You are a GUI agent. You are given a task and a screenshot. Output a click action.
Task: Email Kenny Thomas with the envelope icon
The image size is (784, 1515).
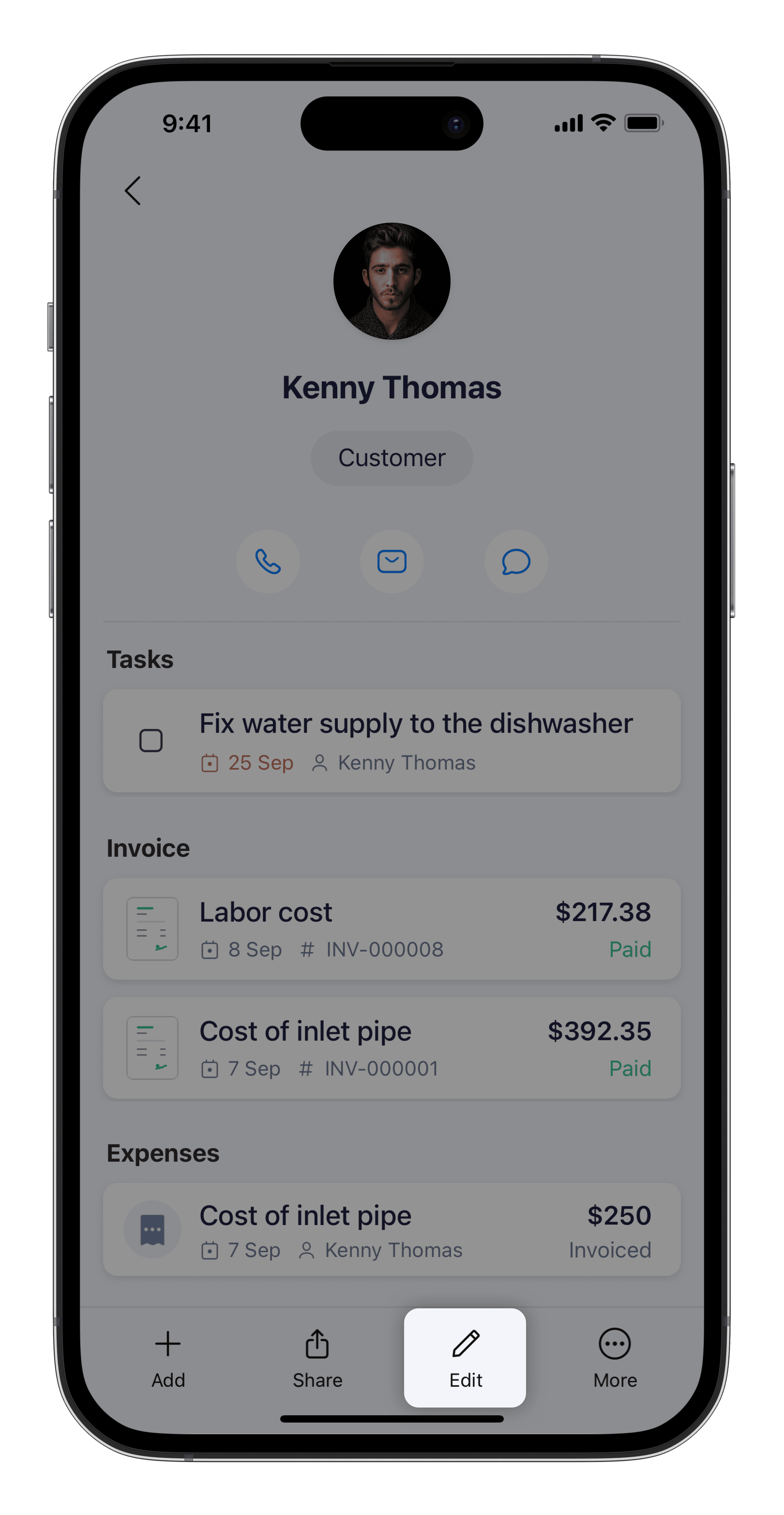tap(392, 562)
